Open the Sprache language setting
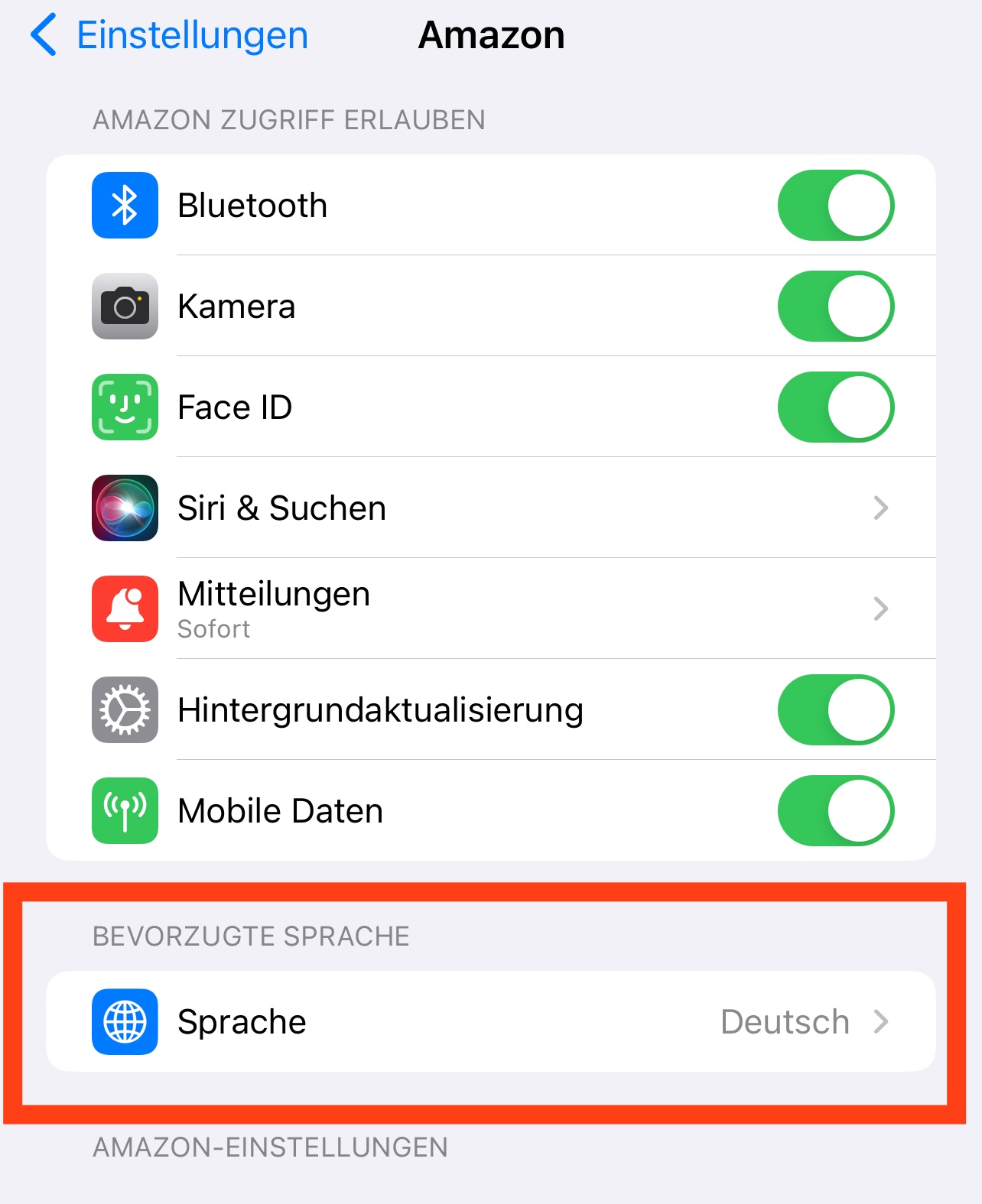The image size is (982, 1204). tap(491, 1021)
